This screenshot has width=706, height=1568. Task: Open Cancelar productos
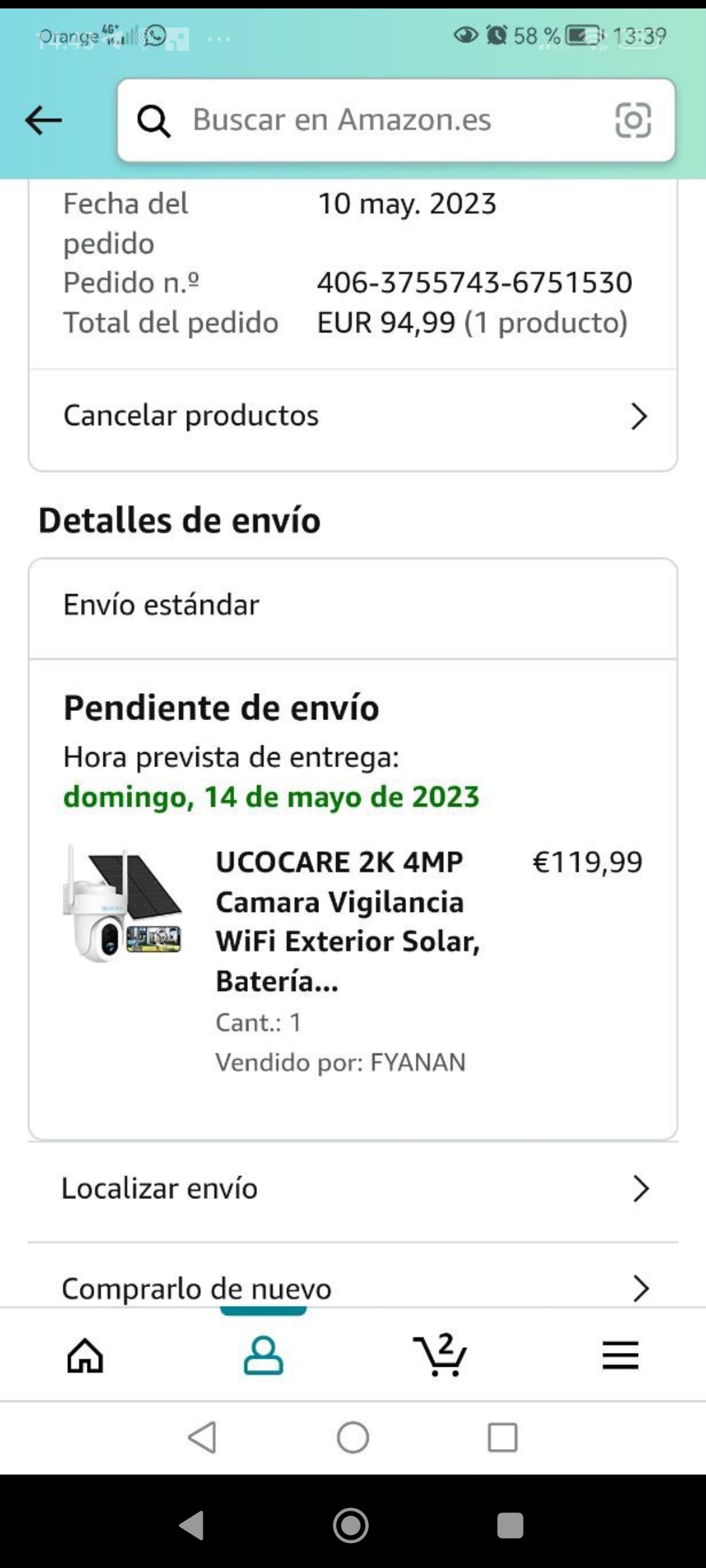coord(353,416)
